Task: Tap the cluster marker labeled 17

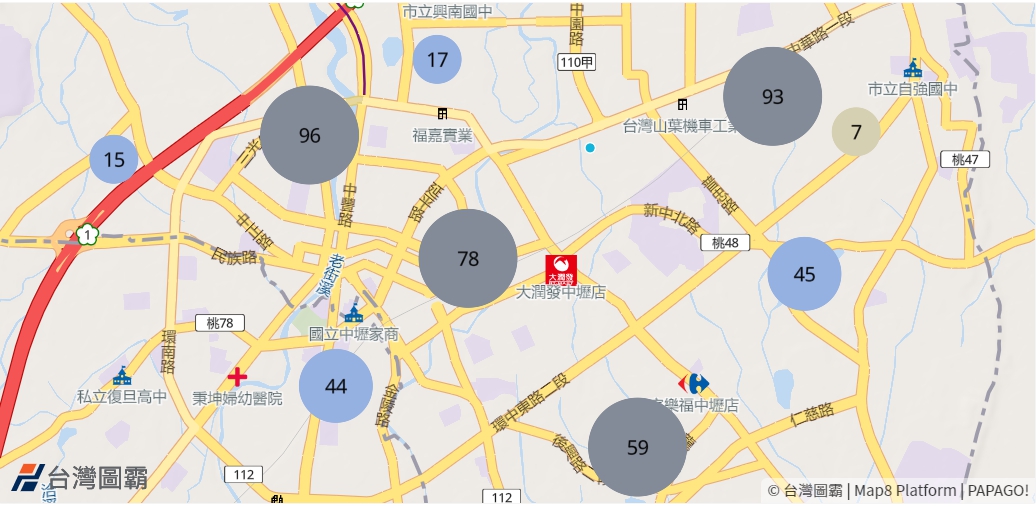Action: [x=437, y=59]
